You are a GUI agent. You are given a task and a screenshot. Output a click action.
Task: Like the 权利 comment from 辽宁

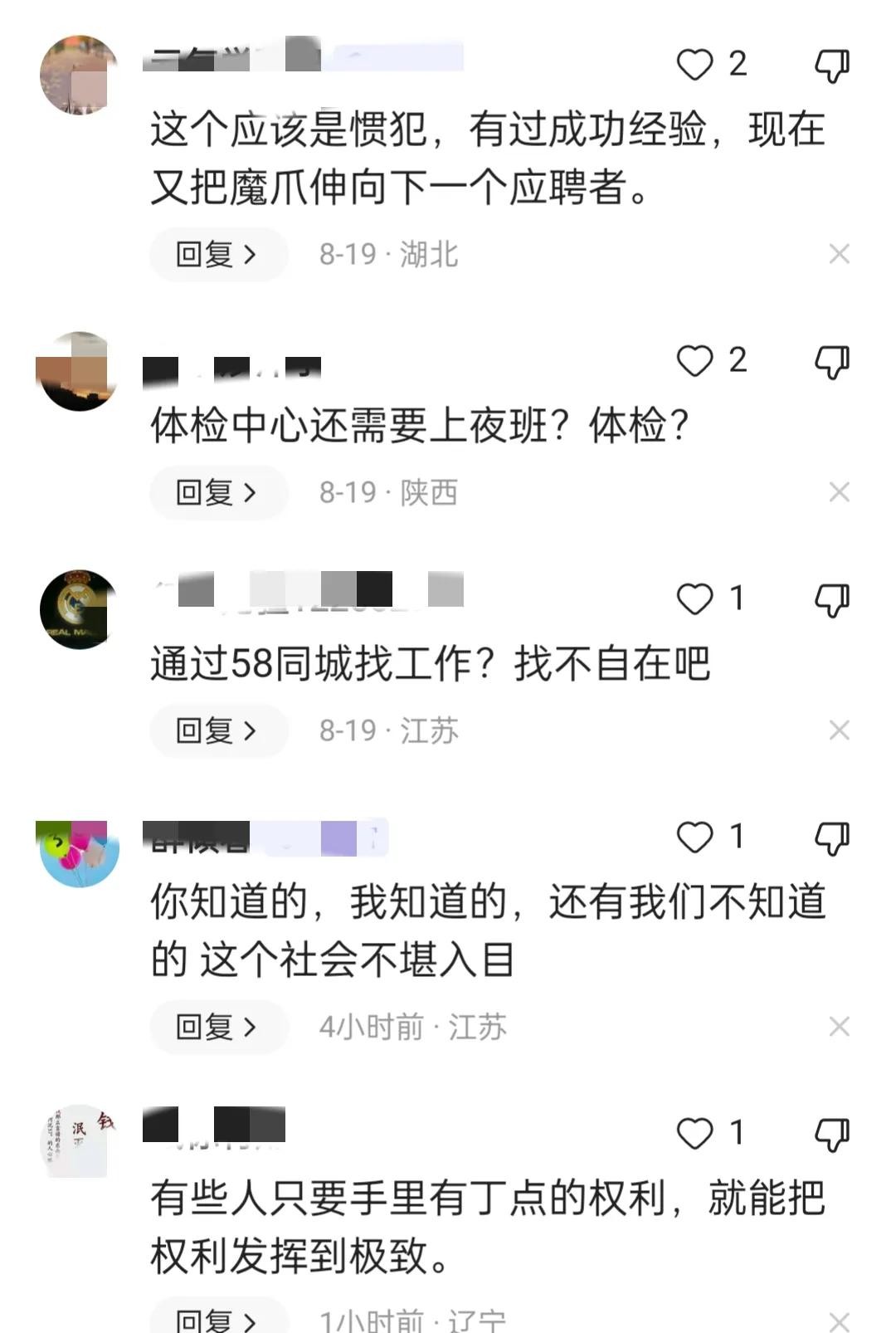coord(695,1133)
